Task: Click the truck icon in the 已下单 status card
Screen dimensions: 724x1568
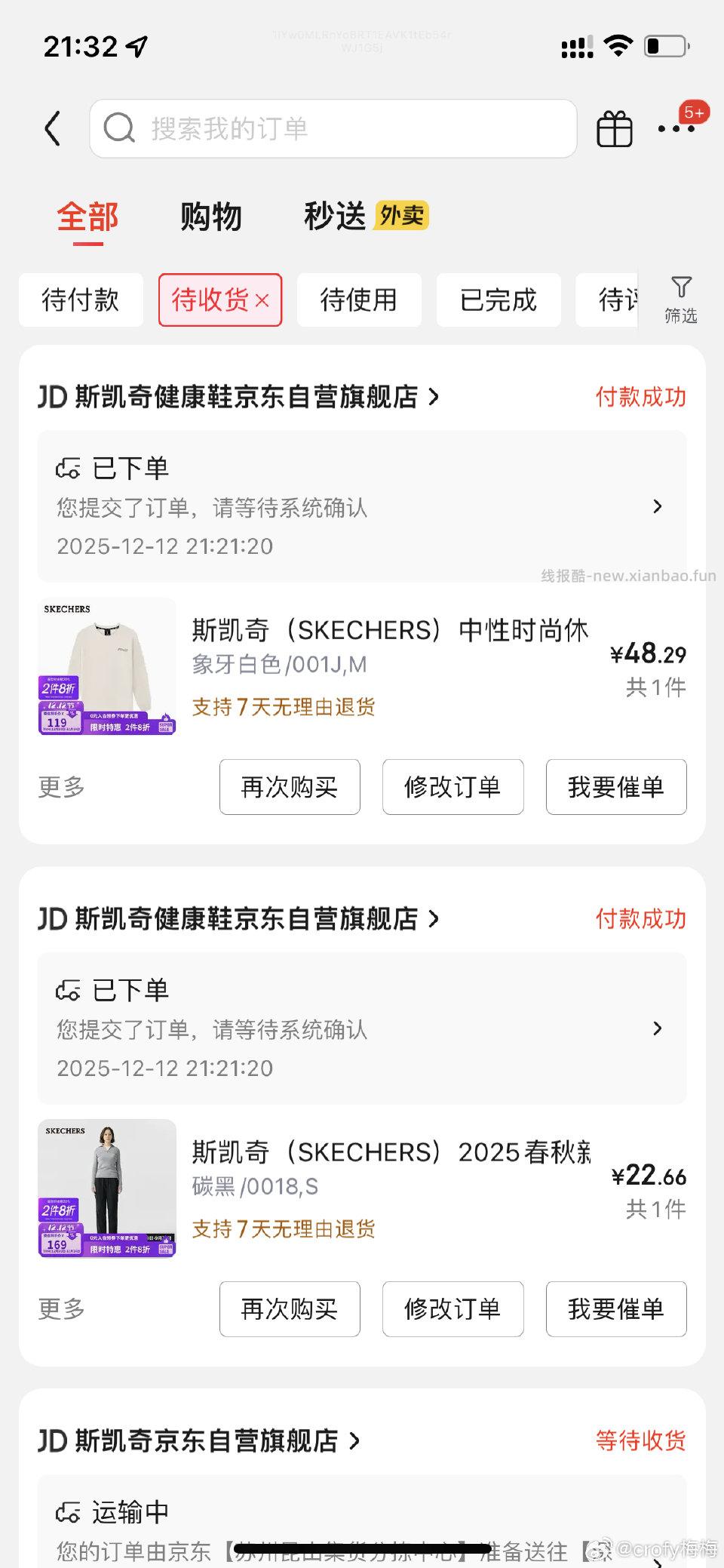Action: click(x=69, y=468)
